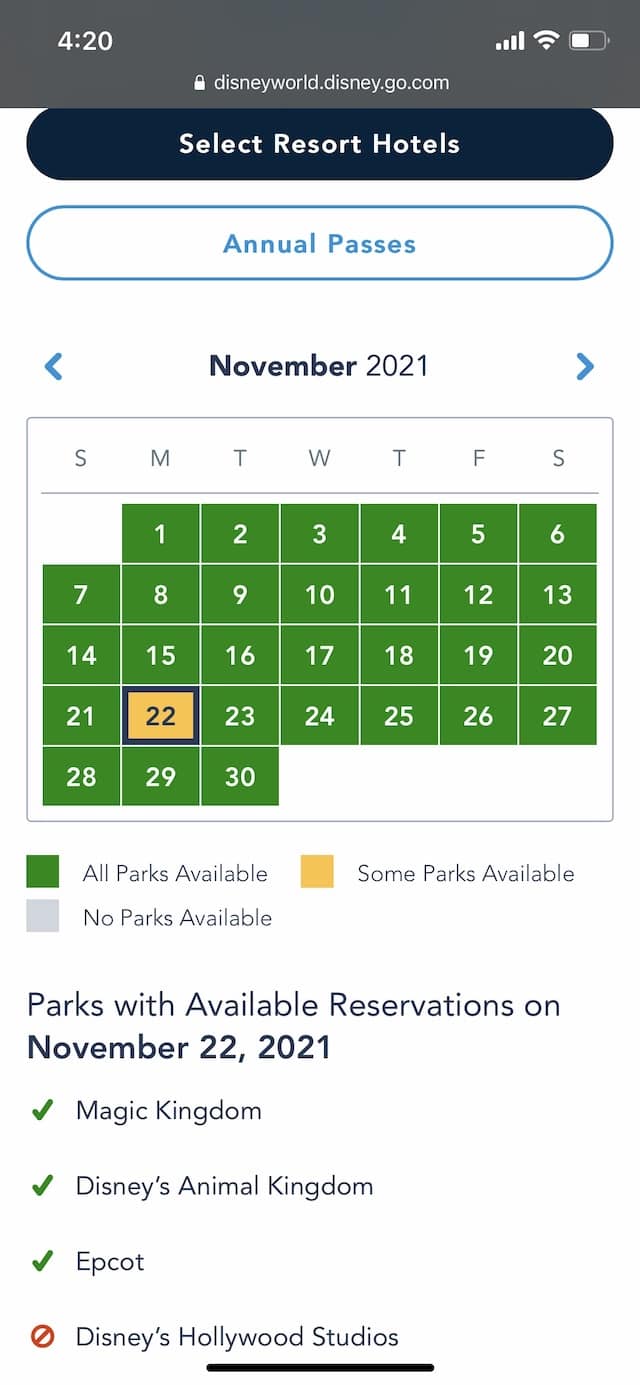This screenshot has height=1385, width=640.
Task: Choose November 28 on the calendar
Action: click(81, 776)
